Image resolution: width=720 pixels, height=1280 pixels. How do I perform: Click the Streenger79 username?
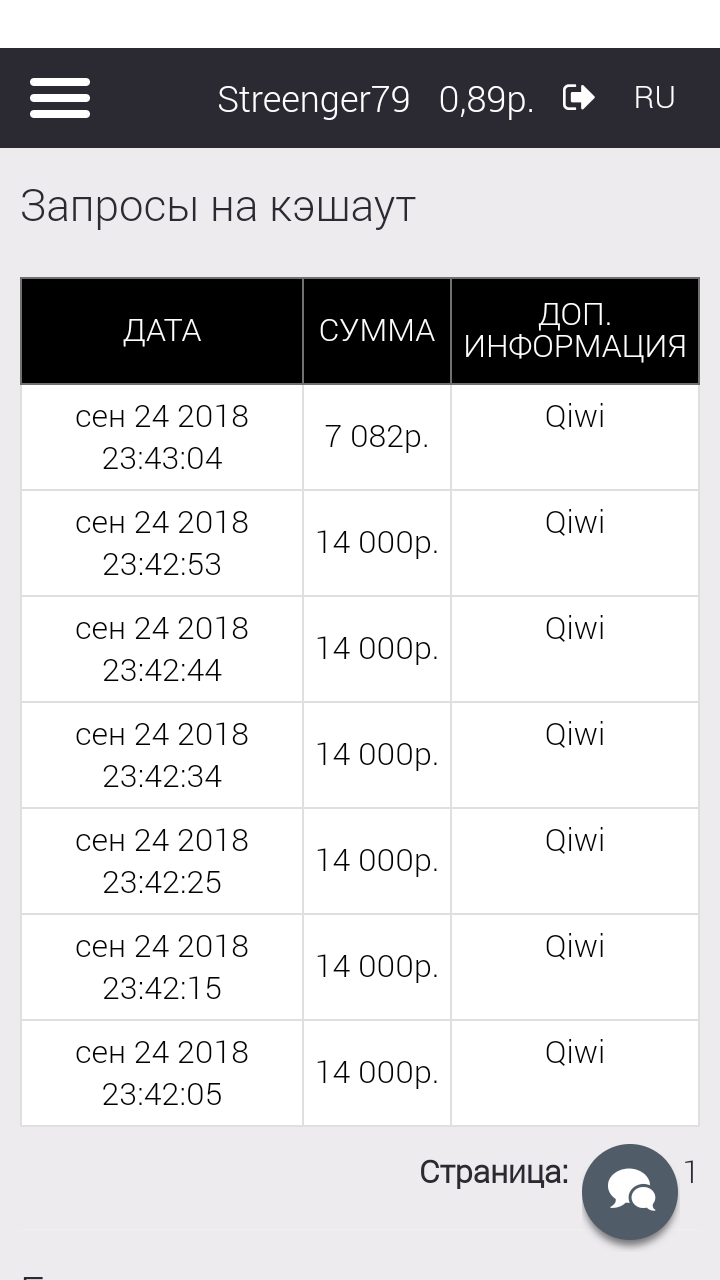(315, 98)
